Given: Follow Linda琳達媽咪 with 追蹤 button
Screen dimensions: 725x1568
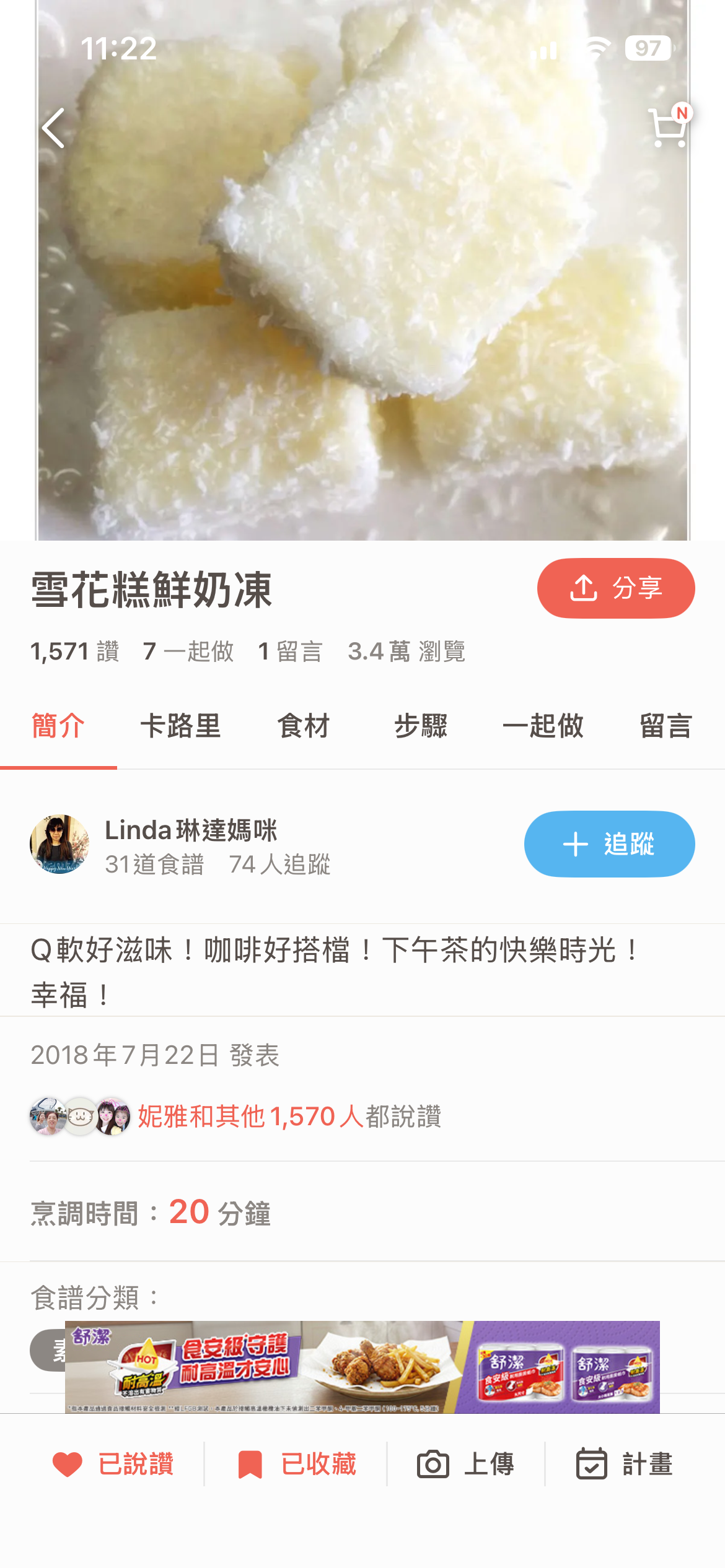Looking at the screenshot, I should tap(609, 844).
